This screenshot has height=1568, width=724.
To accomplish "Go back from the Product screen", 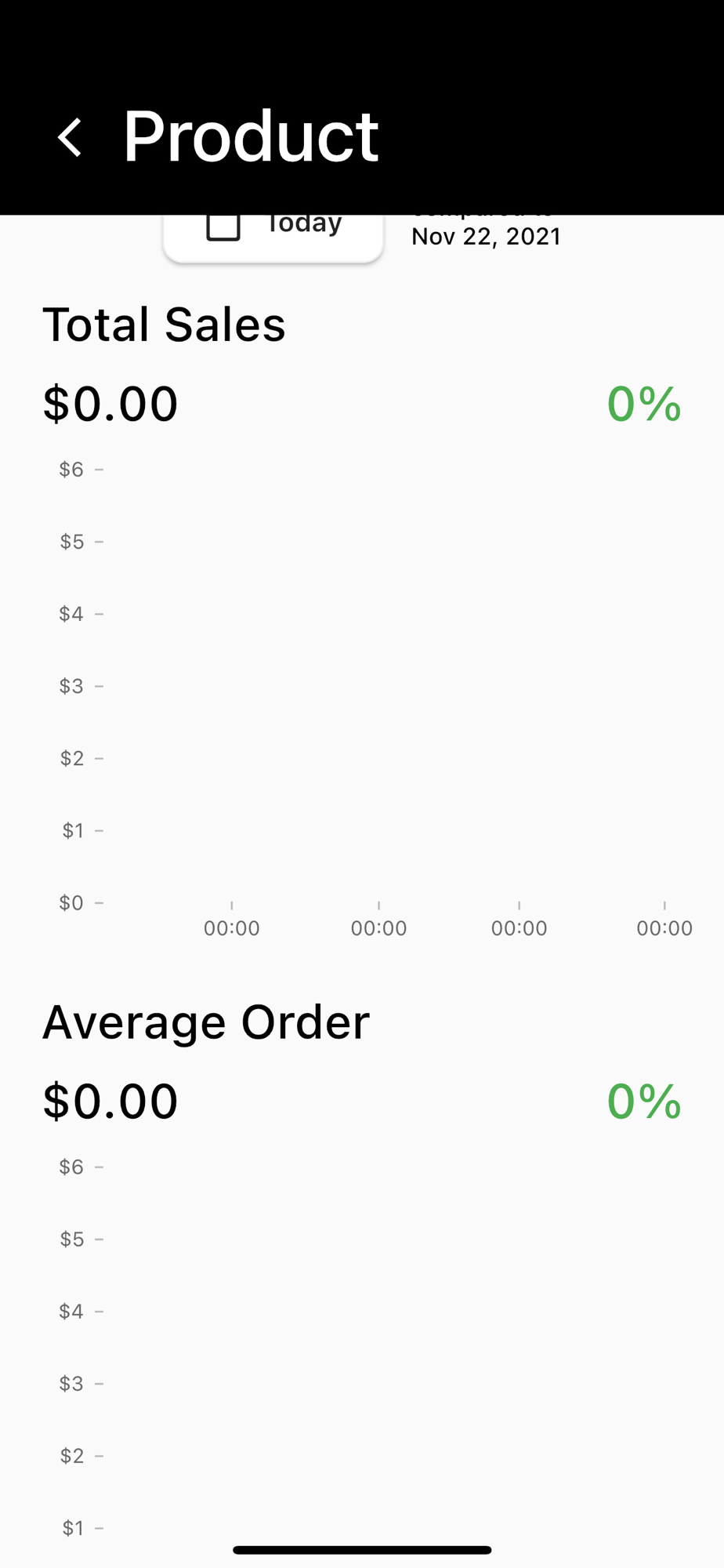I will [x=71, y=138].
